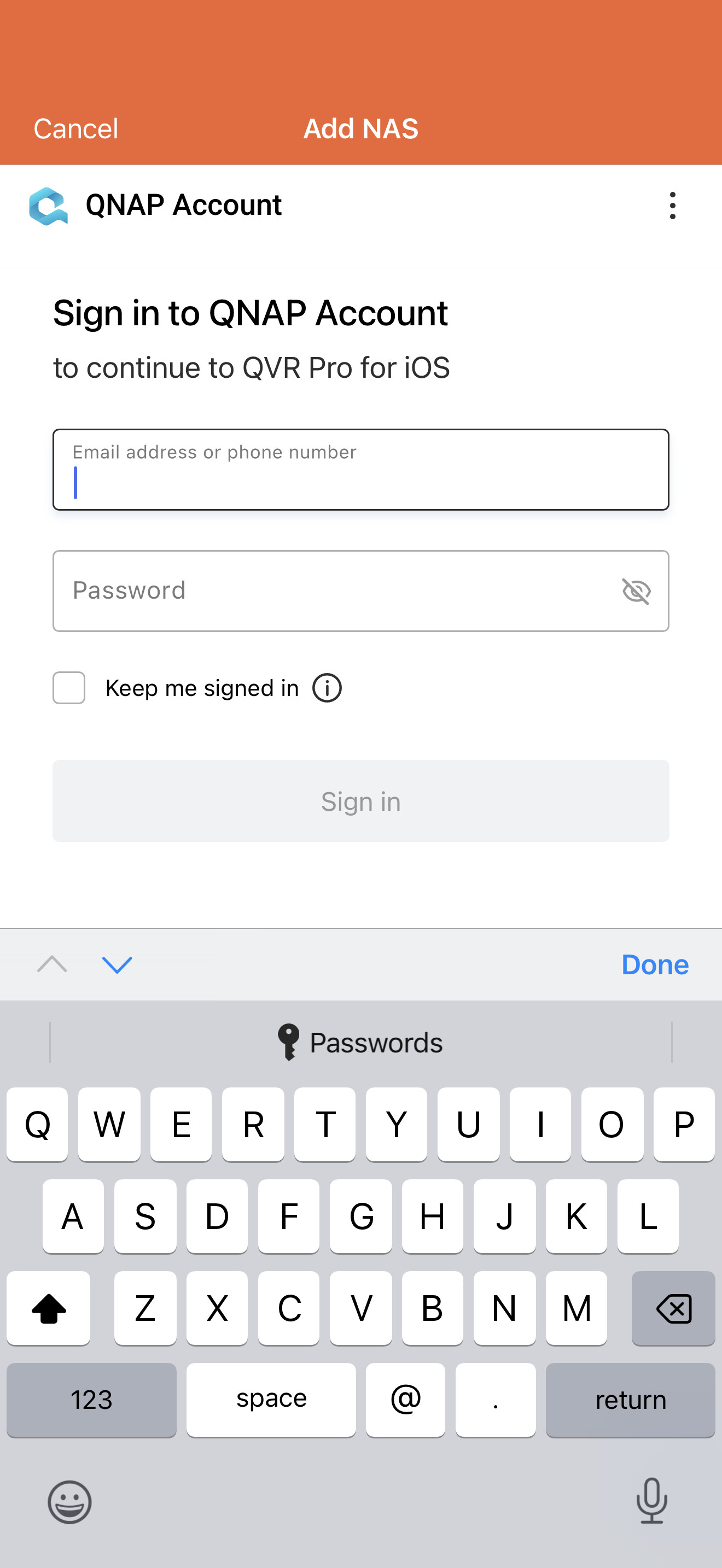Switch keyboard to 123 numbers

91,1400
